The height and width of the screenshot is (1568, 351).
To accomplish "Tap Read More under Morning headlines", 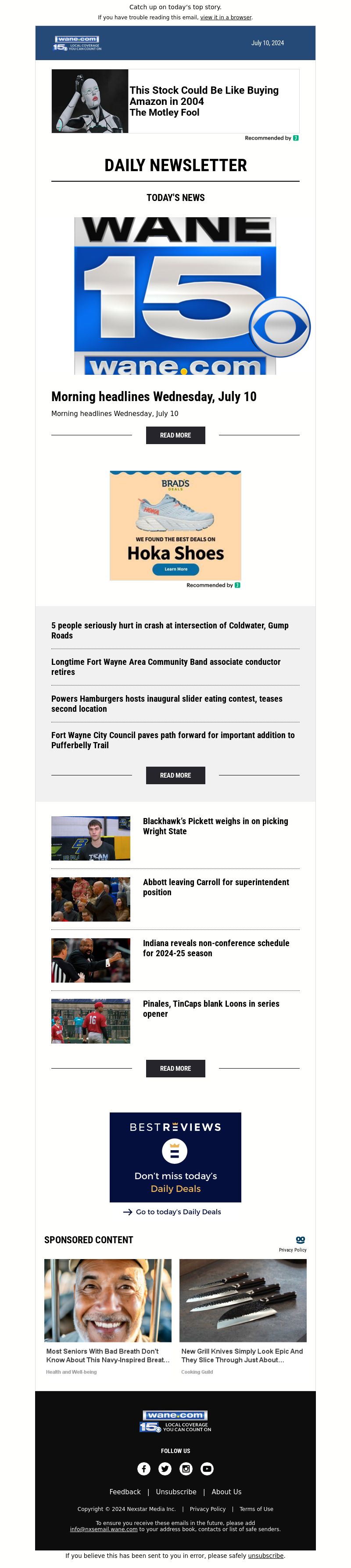I will [175, 435].
